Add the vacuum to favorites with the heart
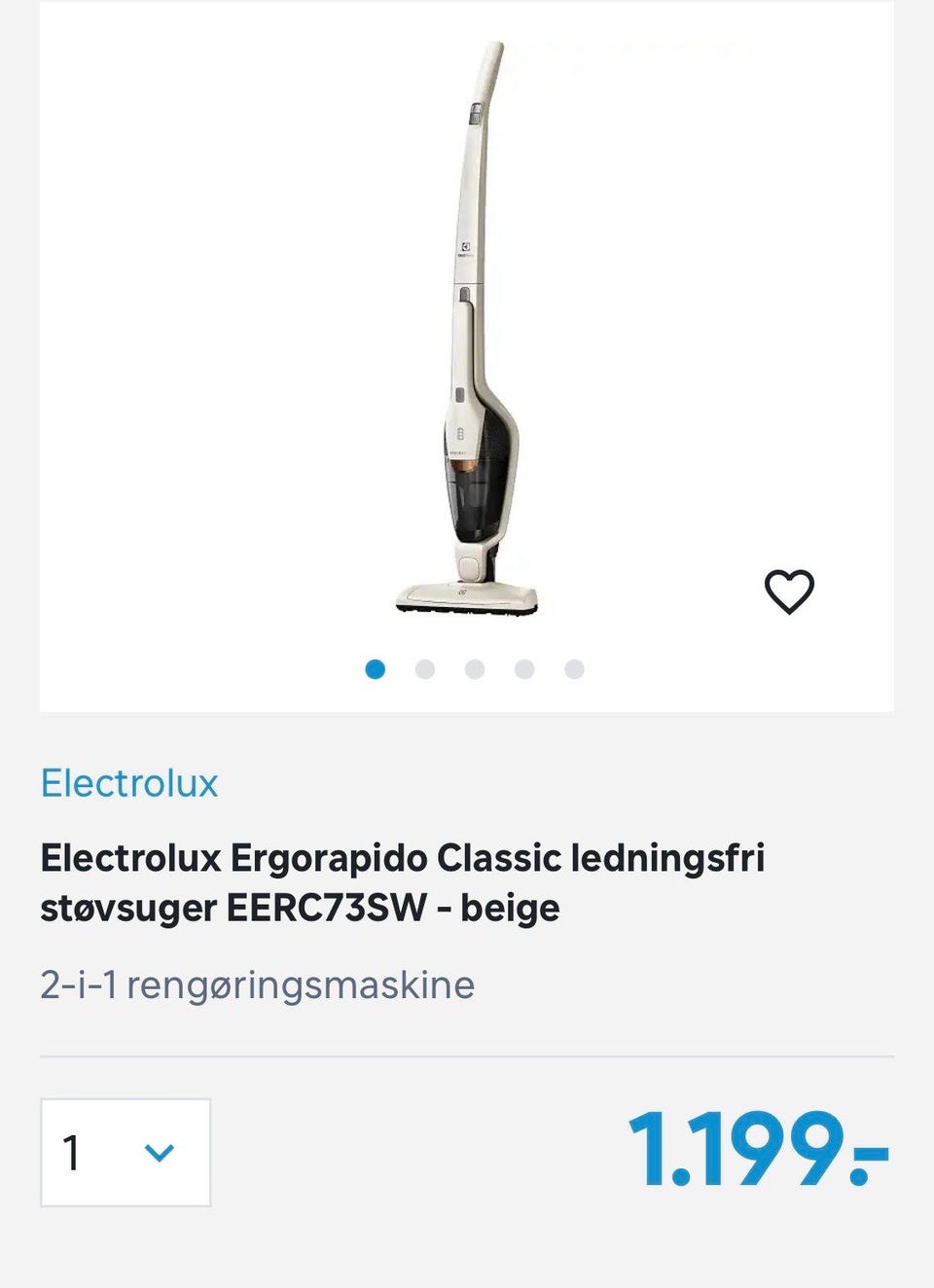This screenshot has height=1288, width=934. click(788, 591)
